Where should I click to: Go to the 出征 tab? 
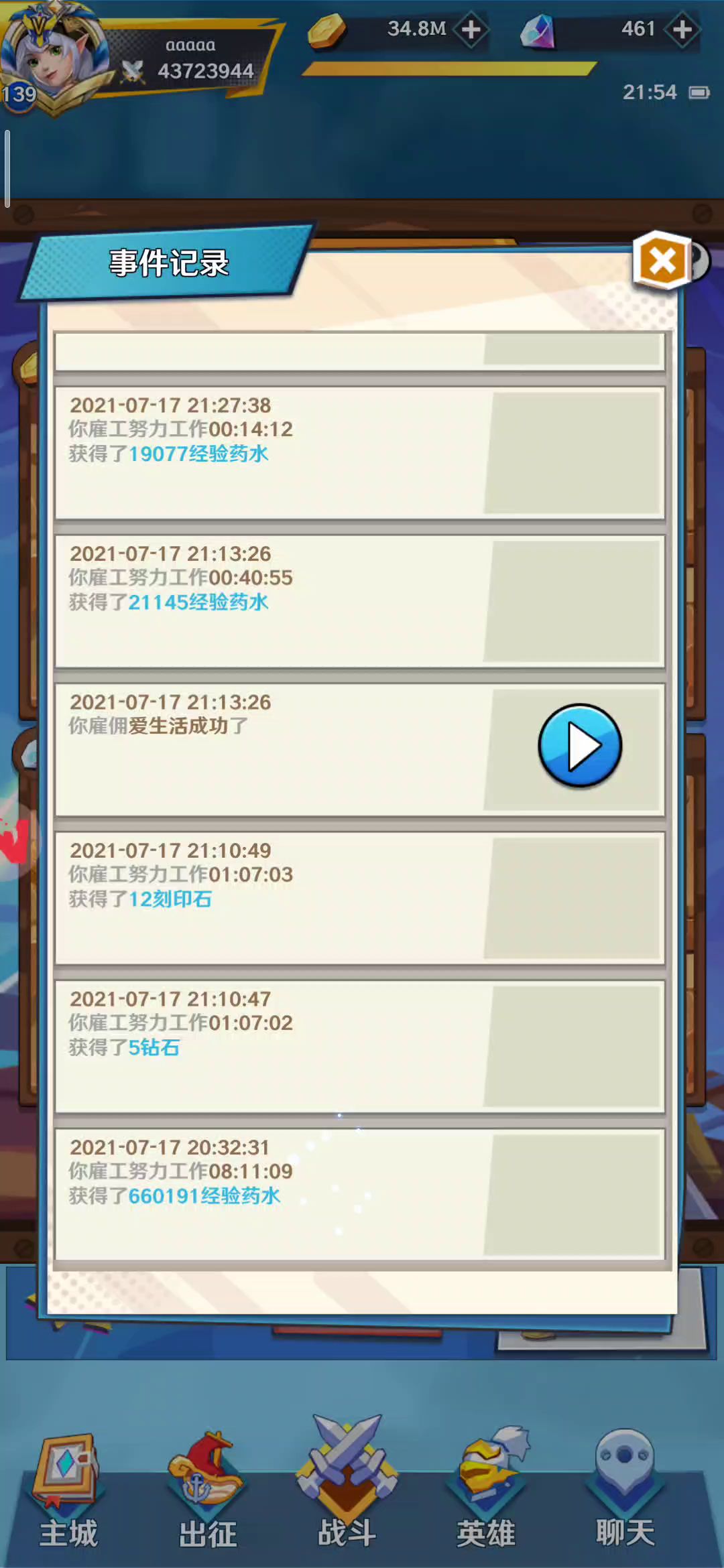point(207,1493)
